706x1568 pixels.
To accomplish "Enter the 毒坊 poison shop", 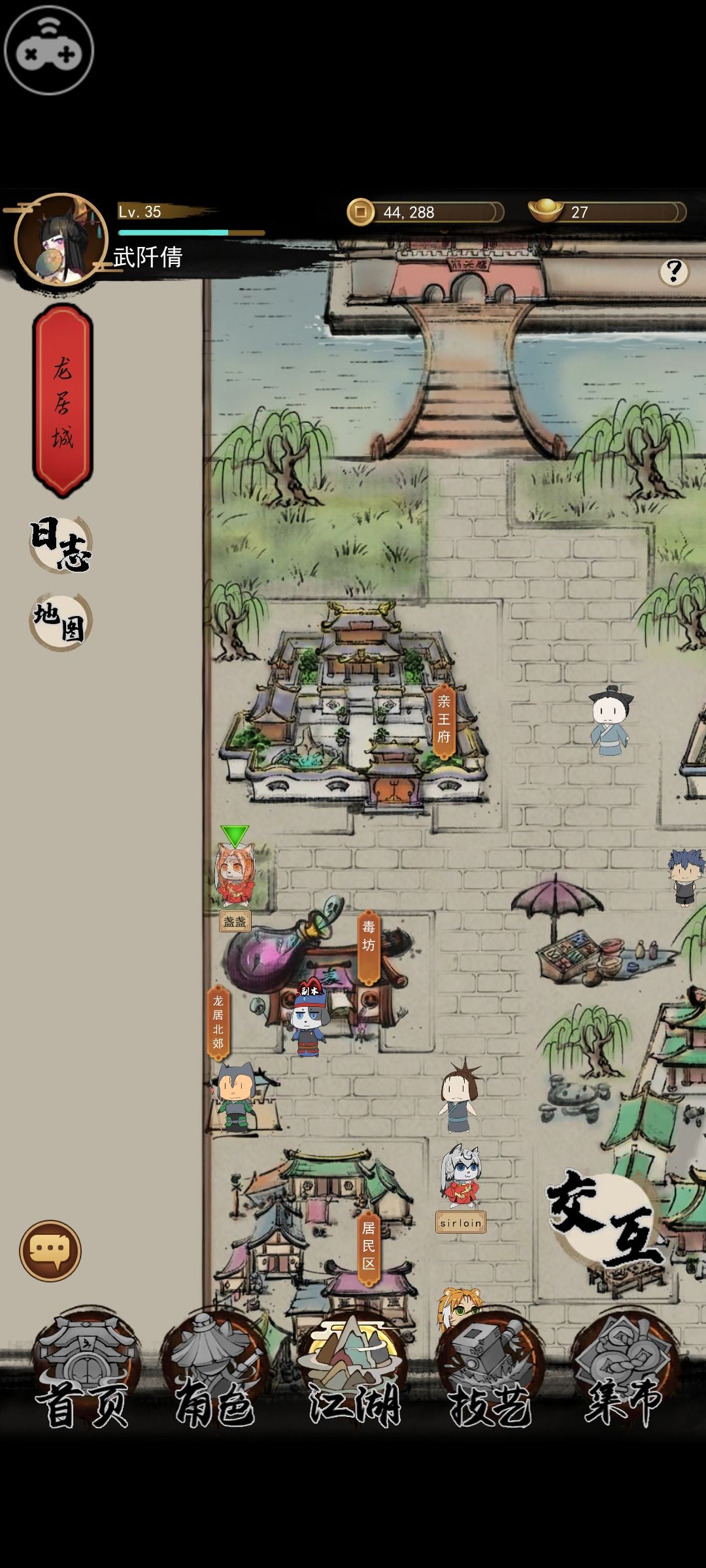I will click(369, 945).
